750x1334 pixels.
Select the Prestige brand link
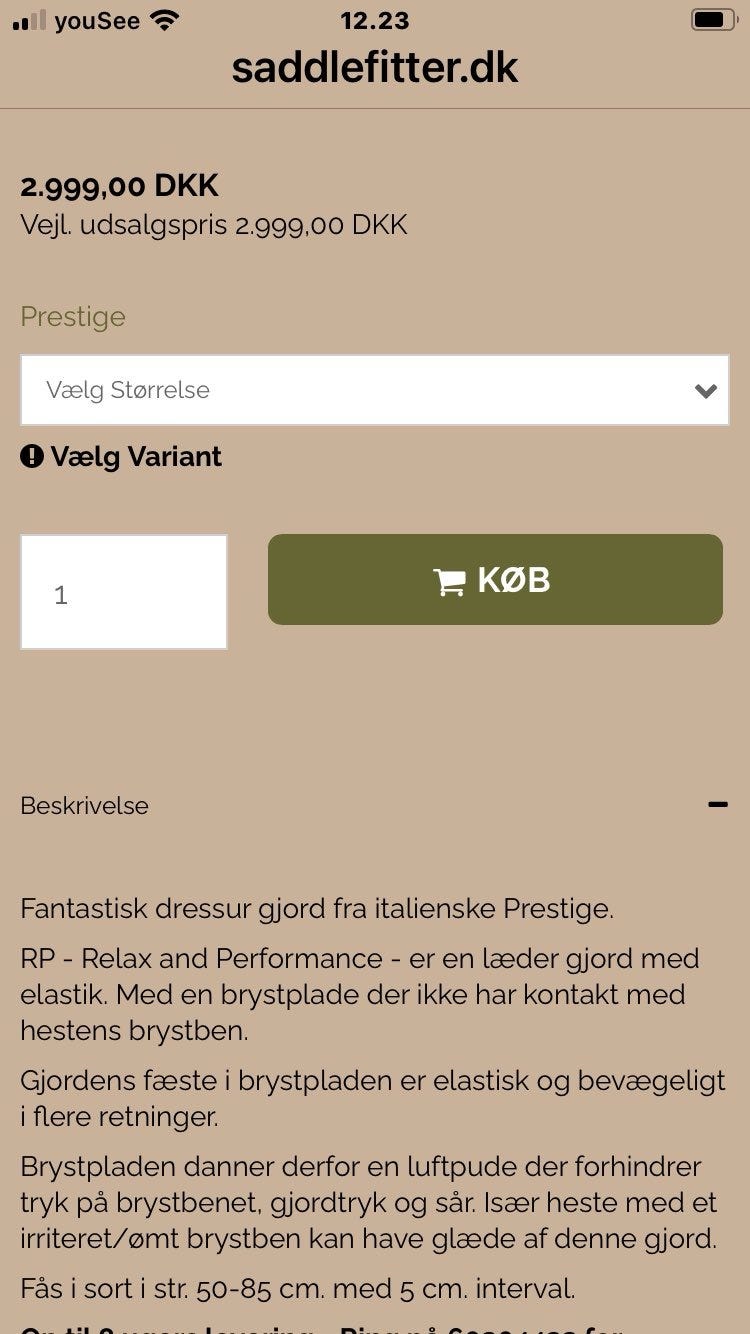[x=73, y=316]
